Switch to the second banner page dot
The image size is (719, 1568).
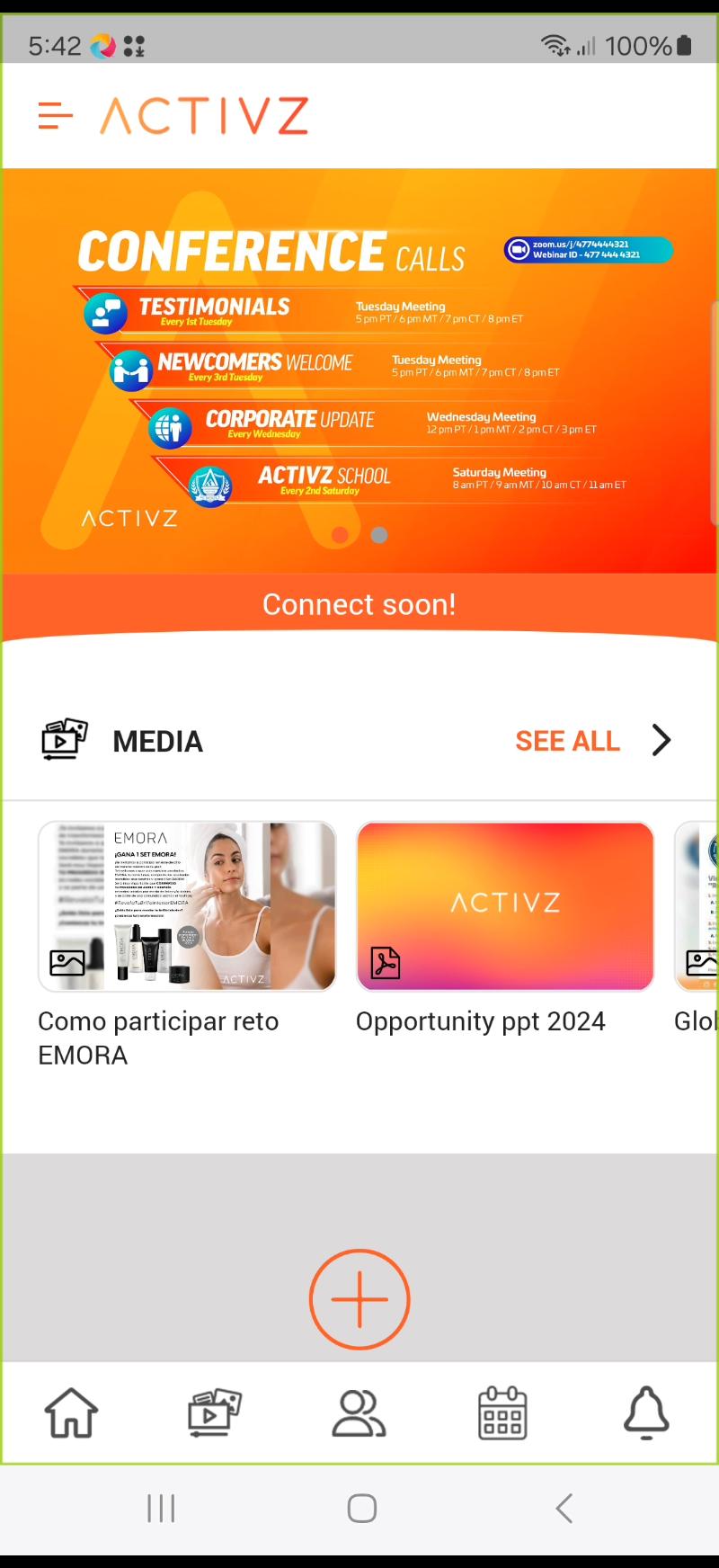click(379, 535)
